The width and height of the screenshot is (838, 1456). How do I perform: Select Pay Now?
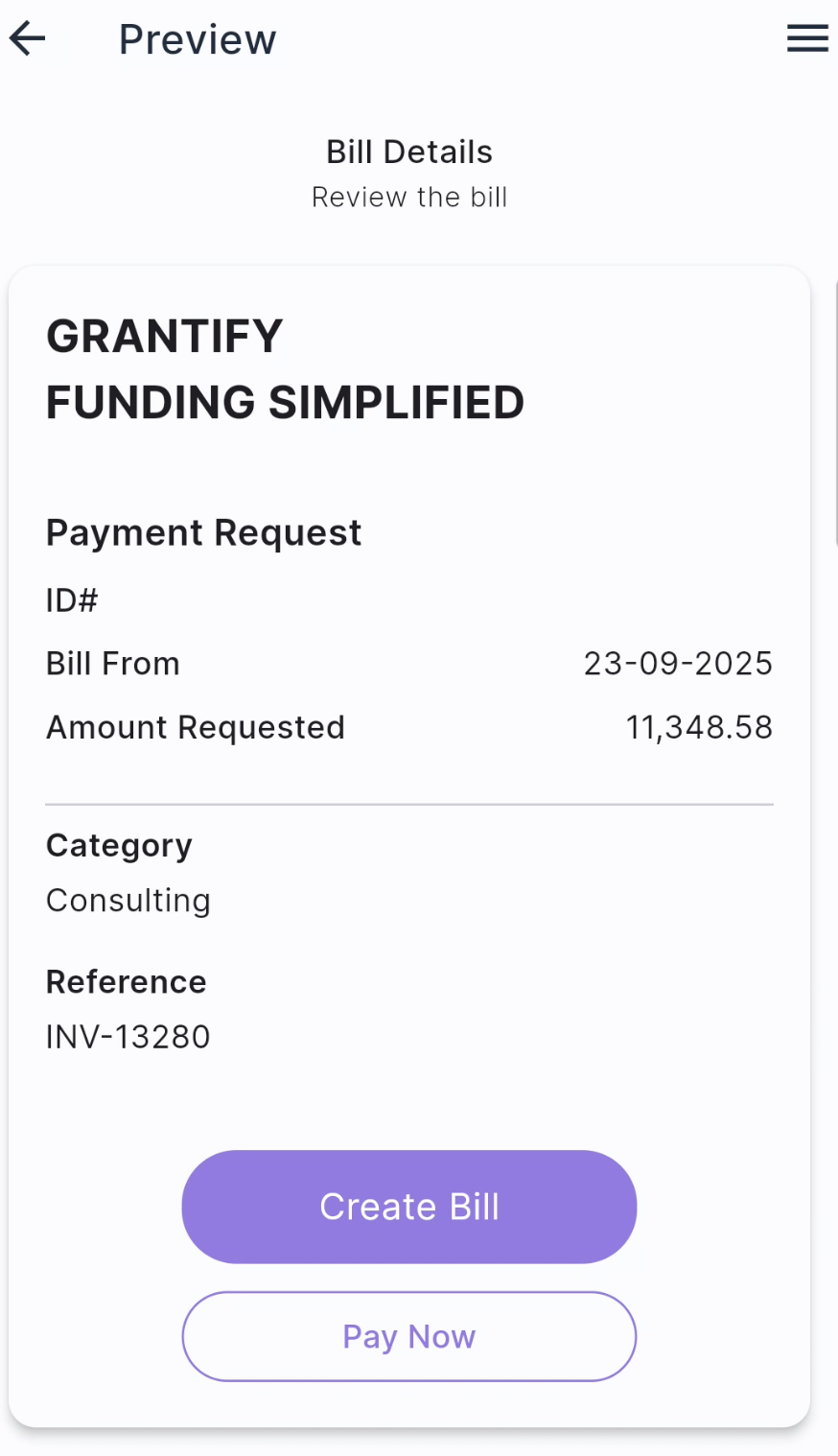point(409,1336)
